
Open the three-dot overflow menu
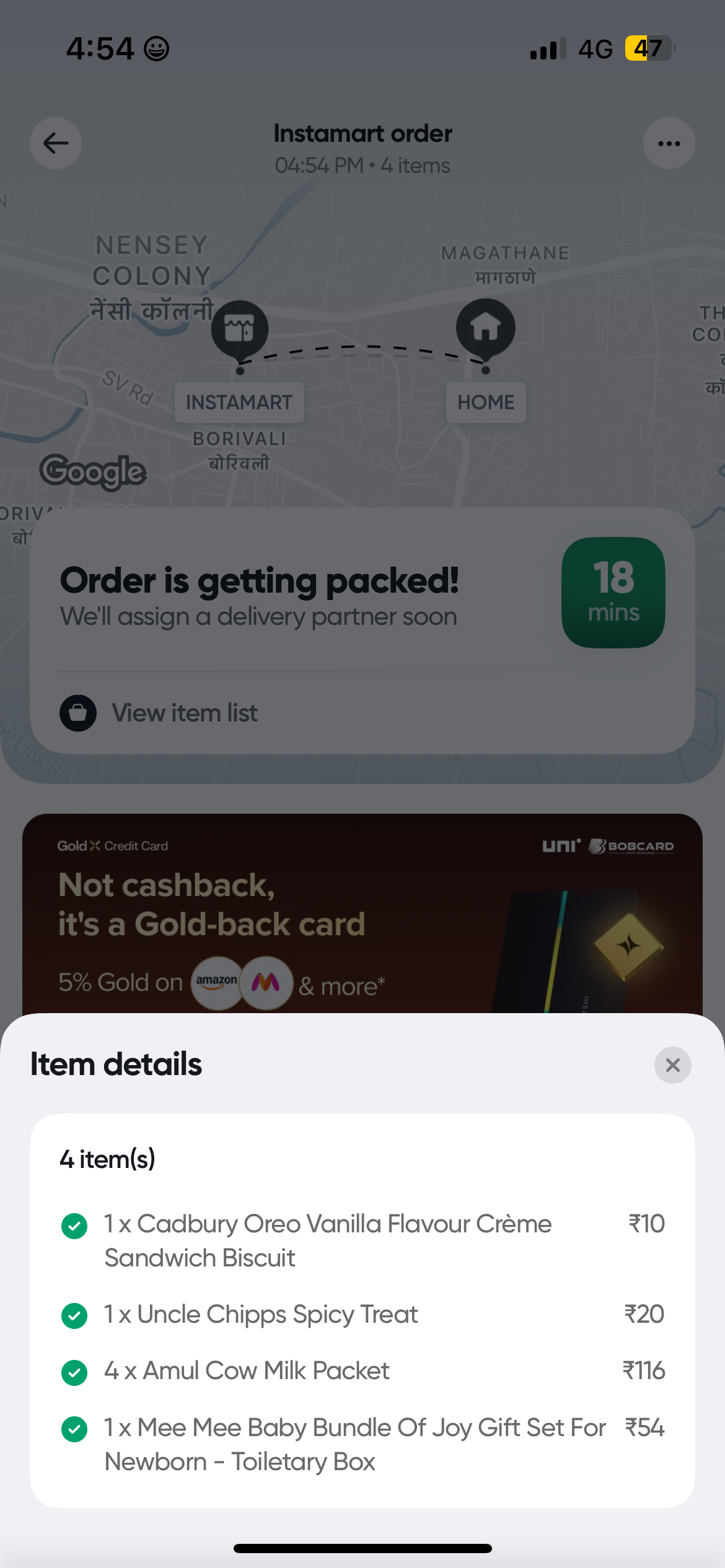[x=669, y=144]
